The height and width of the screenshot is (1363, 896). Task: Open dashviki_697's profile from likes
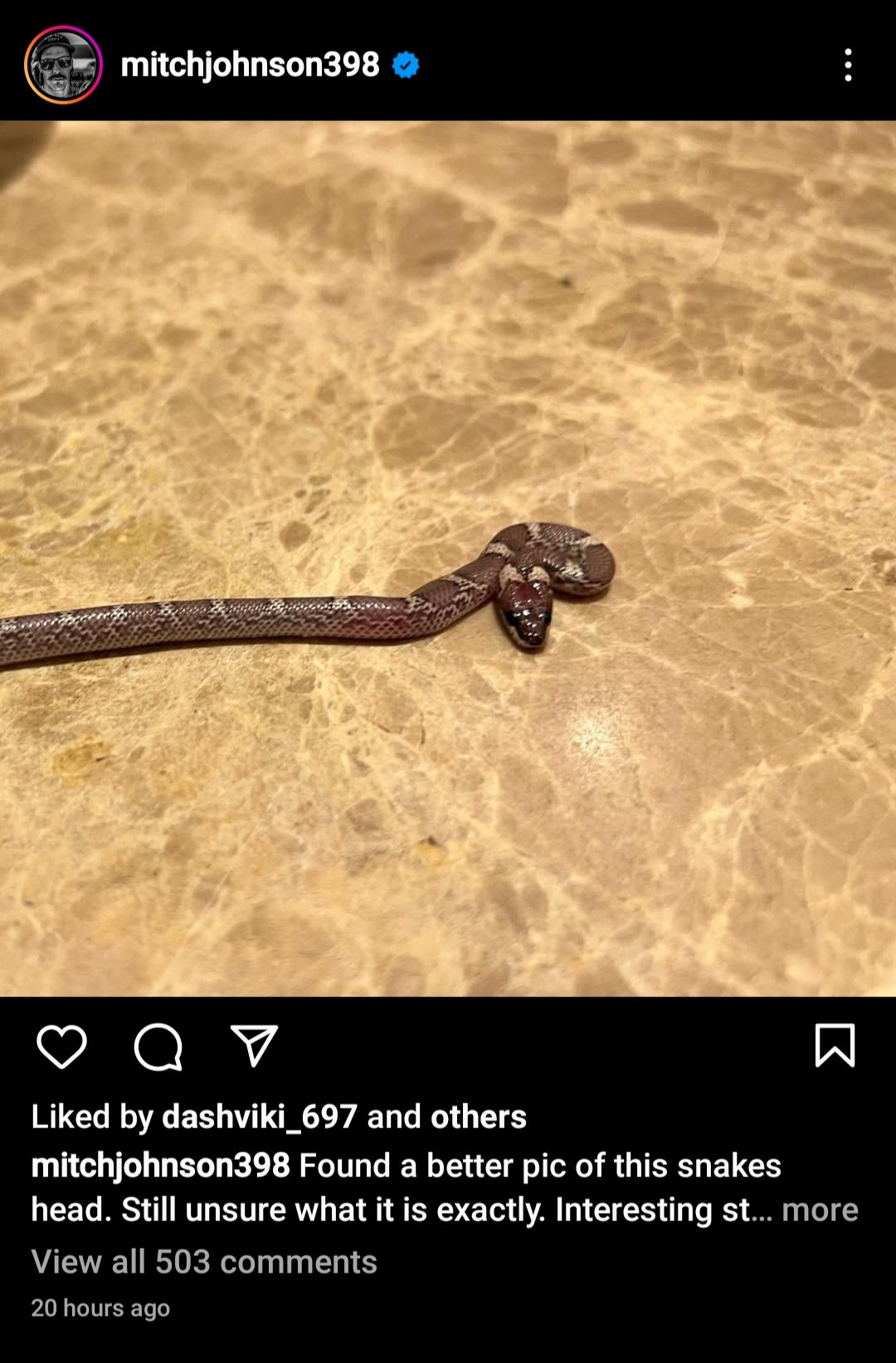pyautogui.click(x=259, y=1117)
